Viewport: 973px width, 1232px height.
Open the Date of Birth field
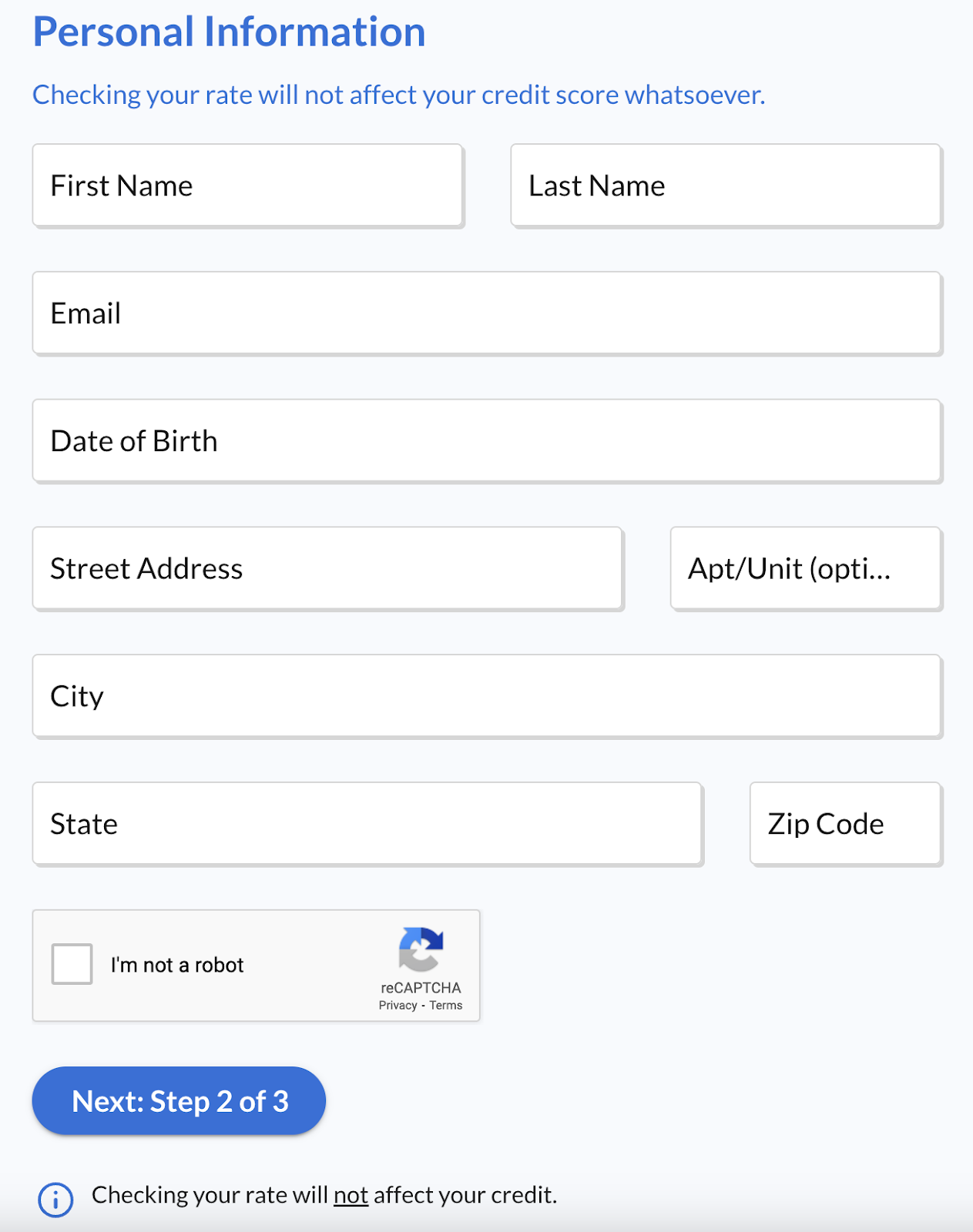[x=487, y=441]
